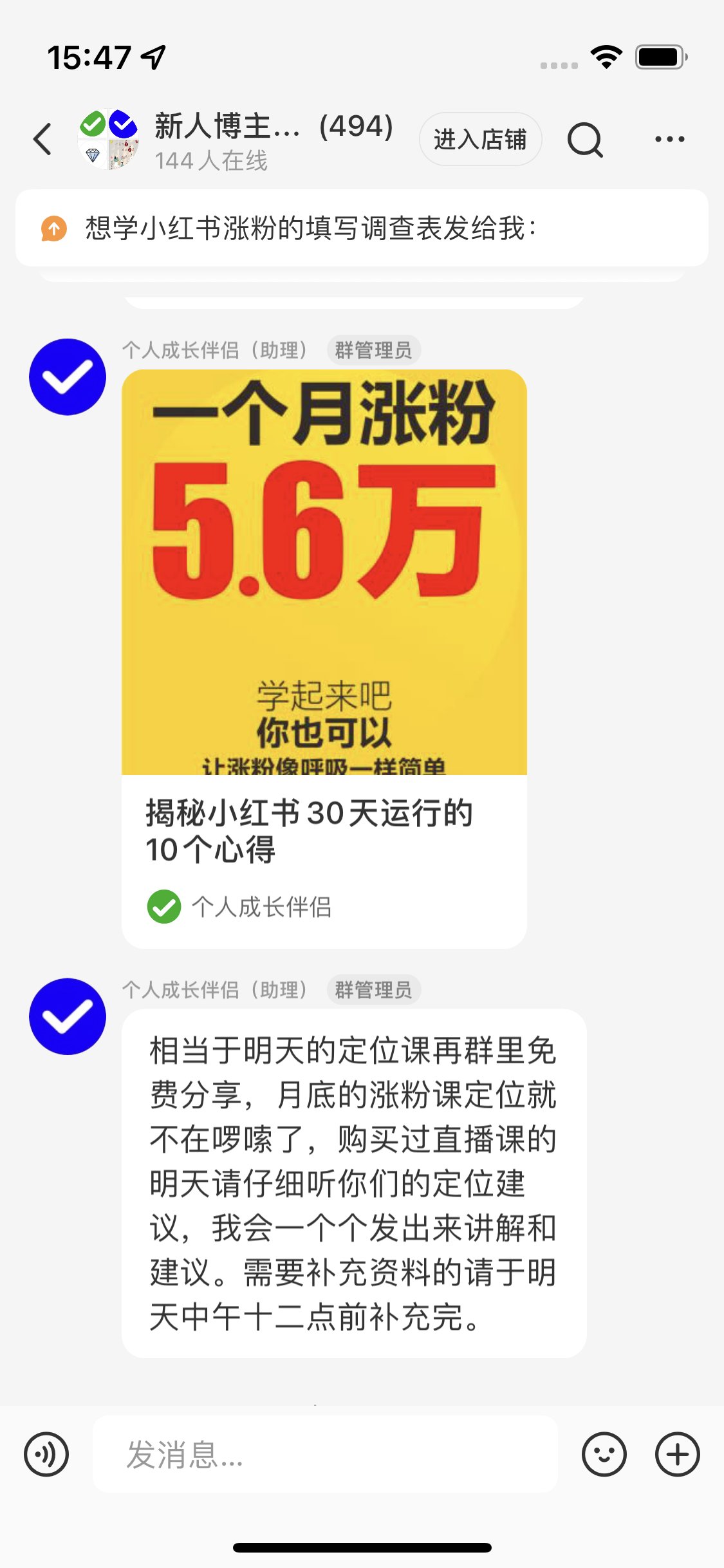
Task: Tap the sender avatar above the post card
Action: click(68, 377)
